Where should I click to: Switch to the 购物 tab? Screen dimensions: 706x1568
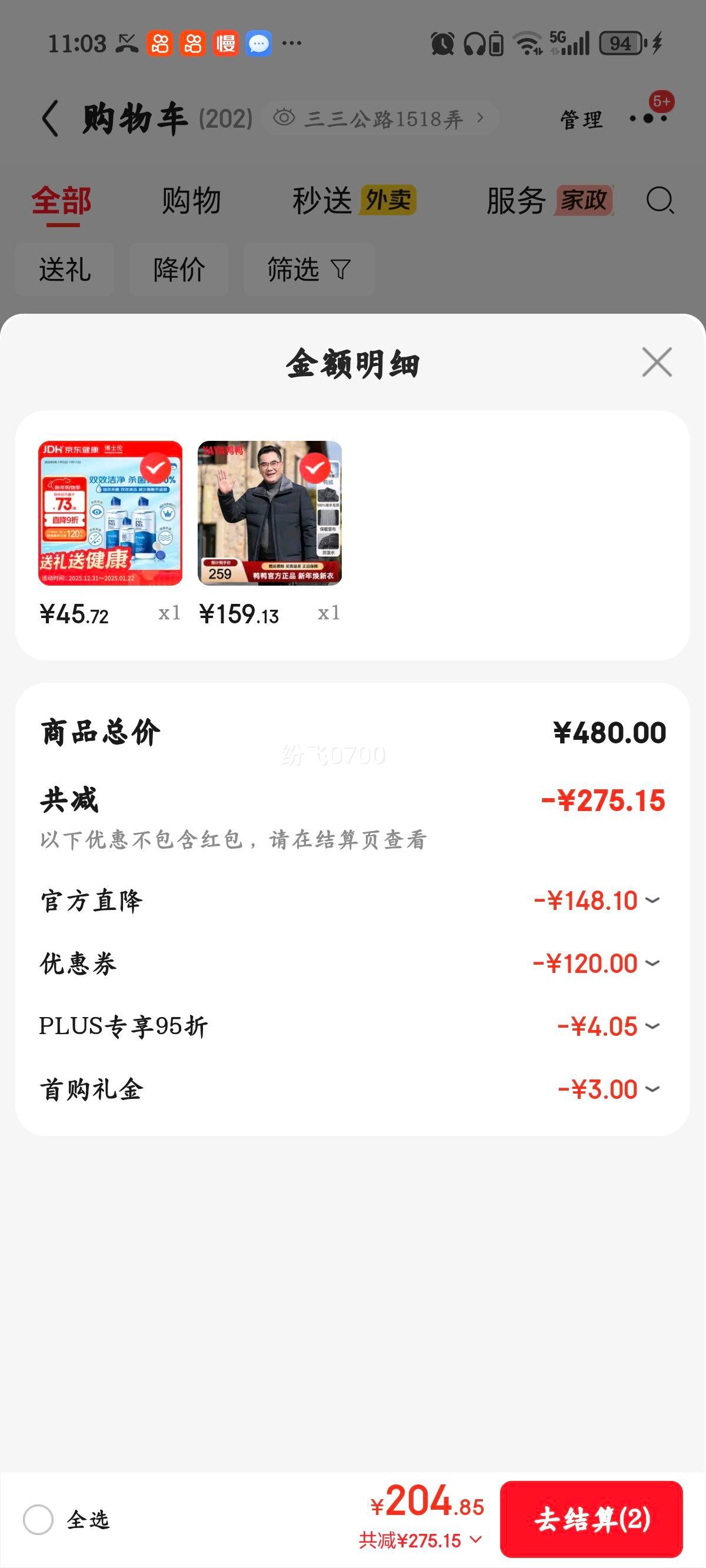click(x=189, y=201)
